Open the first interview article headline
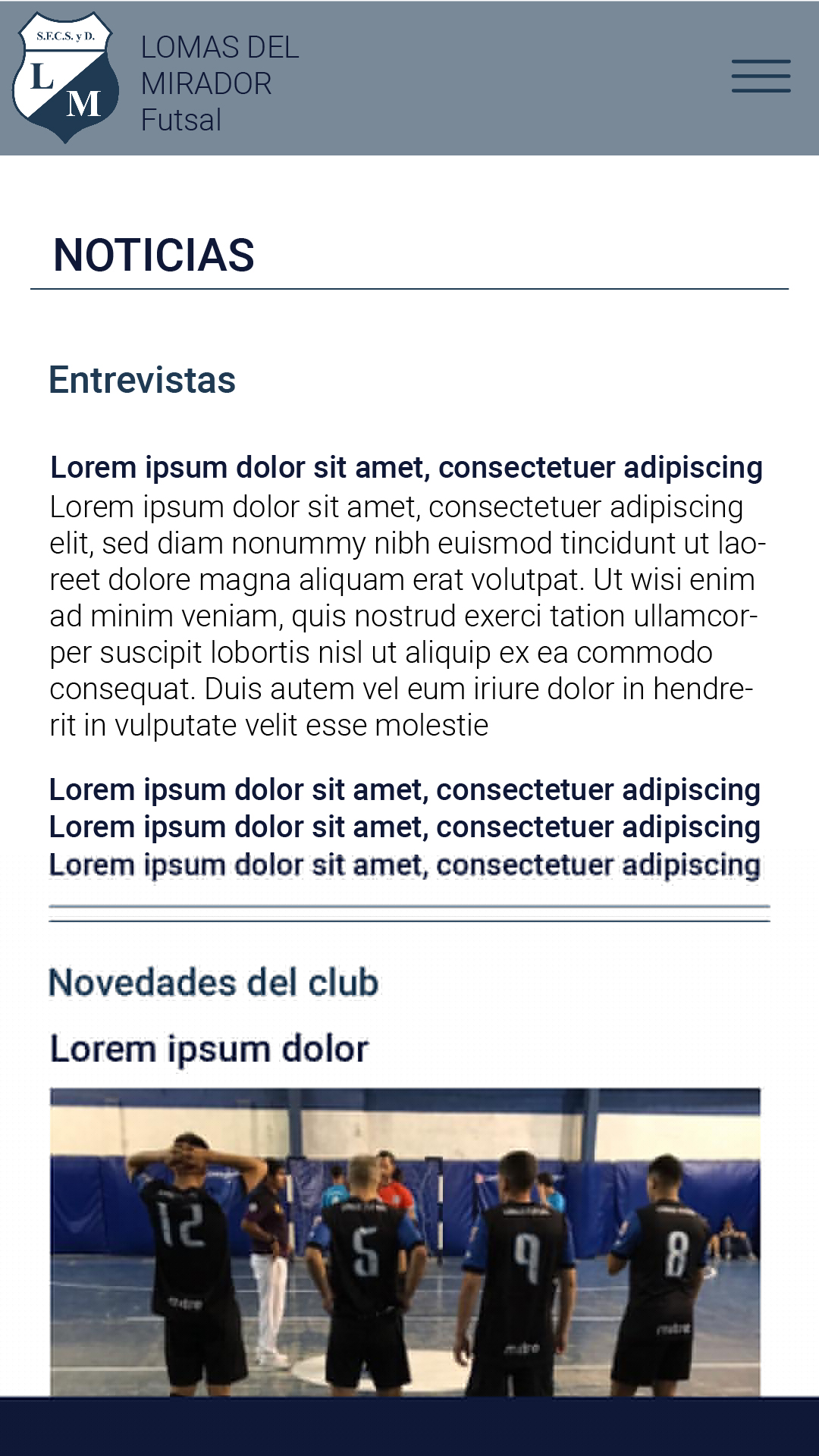This screenshot has height=1456, width=819. coord(406,468)
